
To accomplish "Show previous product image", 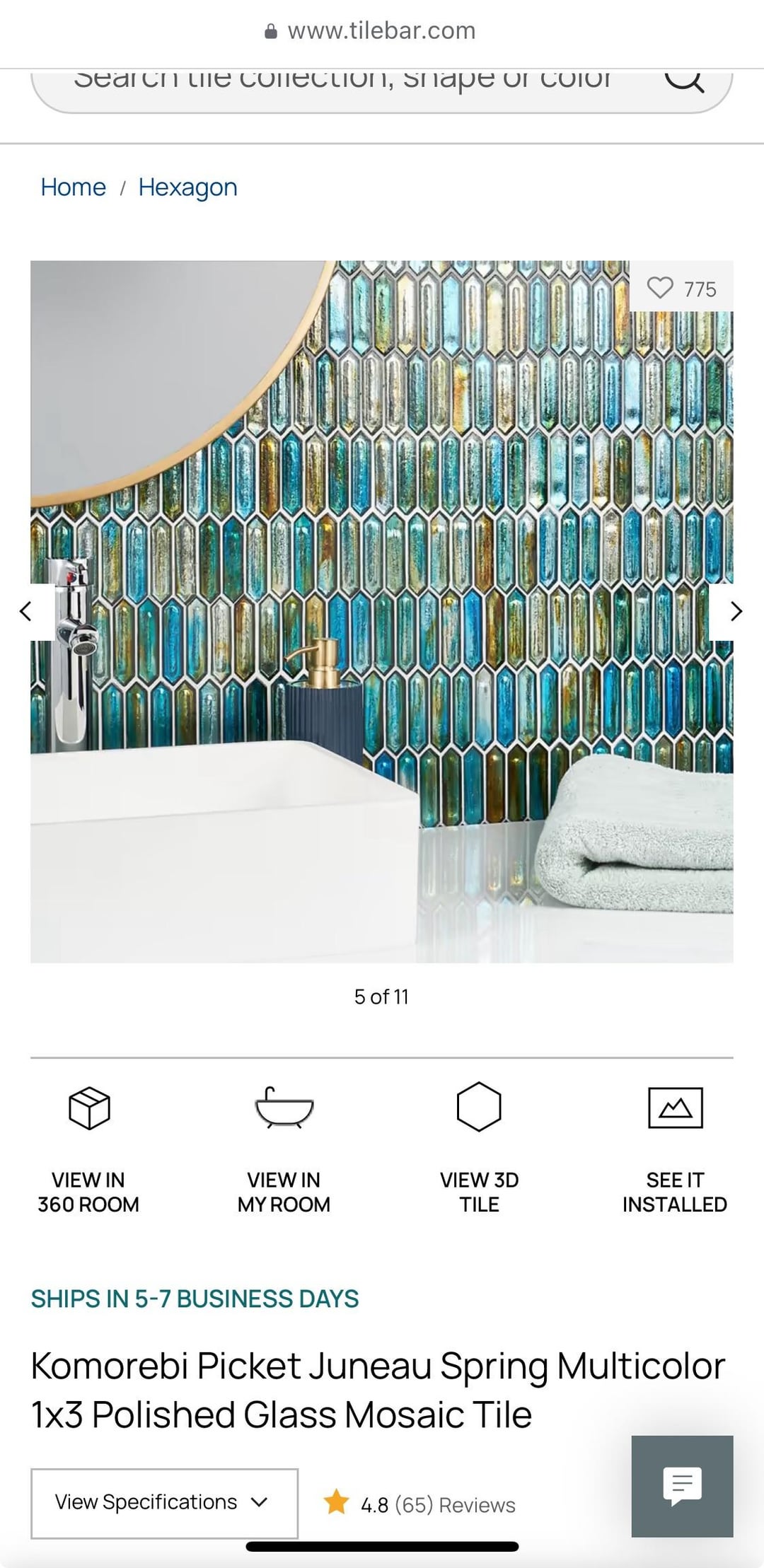I will click(x=27, y=611).
